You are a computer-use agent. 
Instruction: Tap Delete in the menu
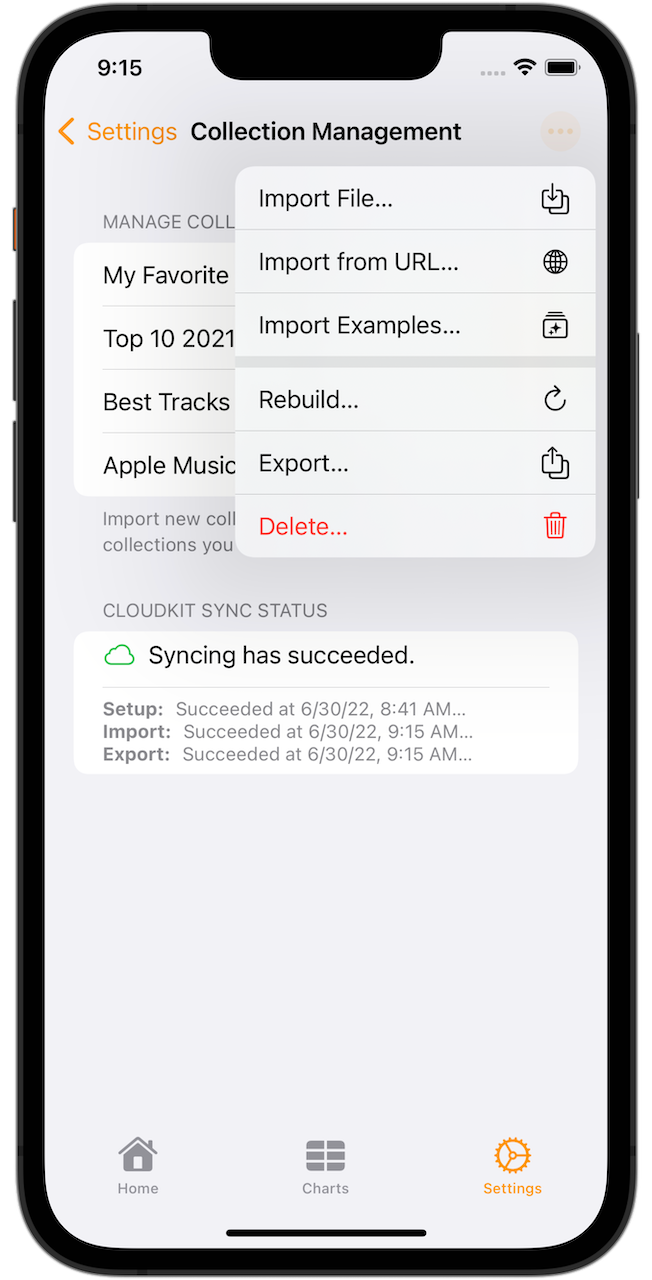pyautogui.click(x=414, y=527)
